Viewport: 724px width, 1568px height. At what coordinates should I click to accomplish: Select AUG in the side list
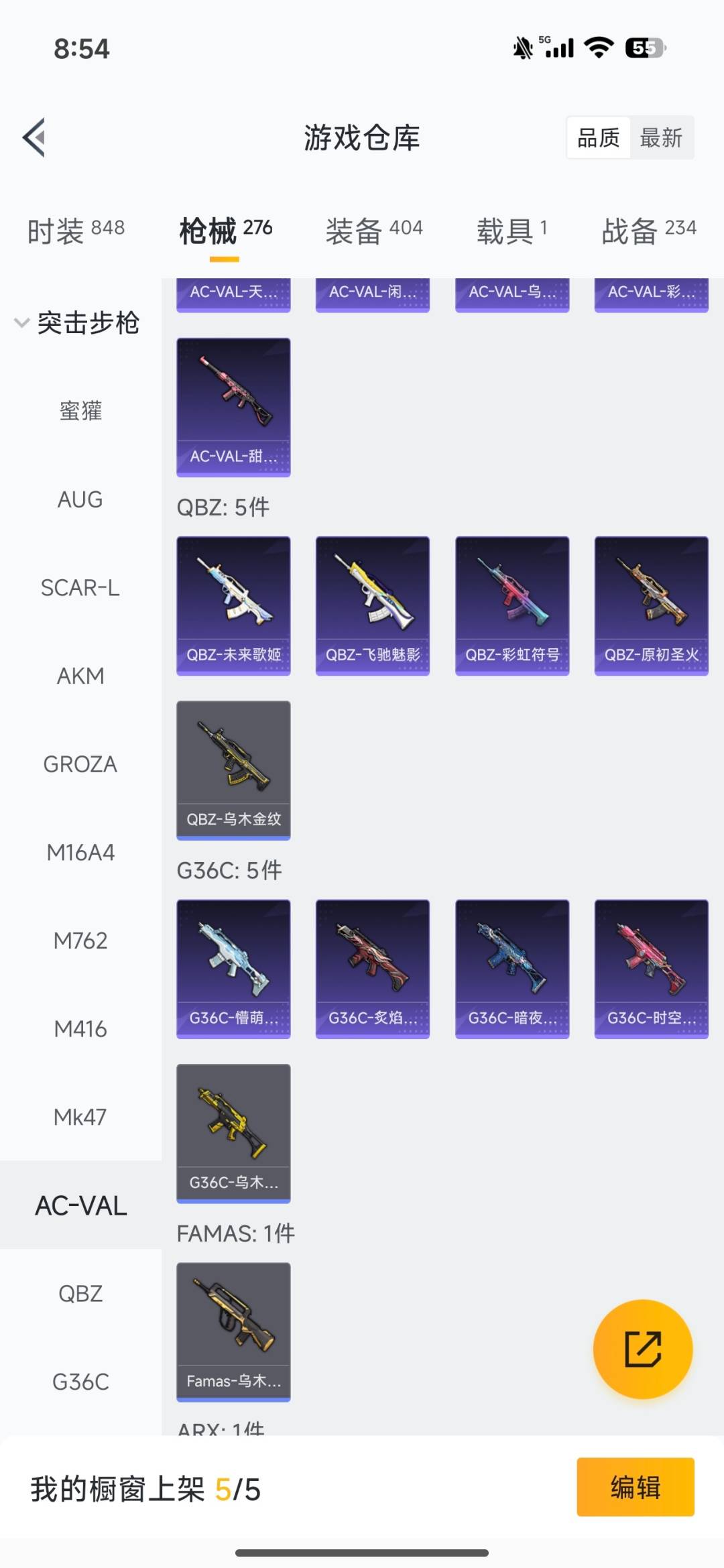80,499
